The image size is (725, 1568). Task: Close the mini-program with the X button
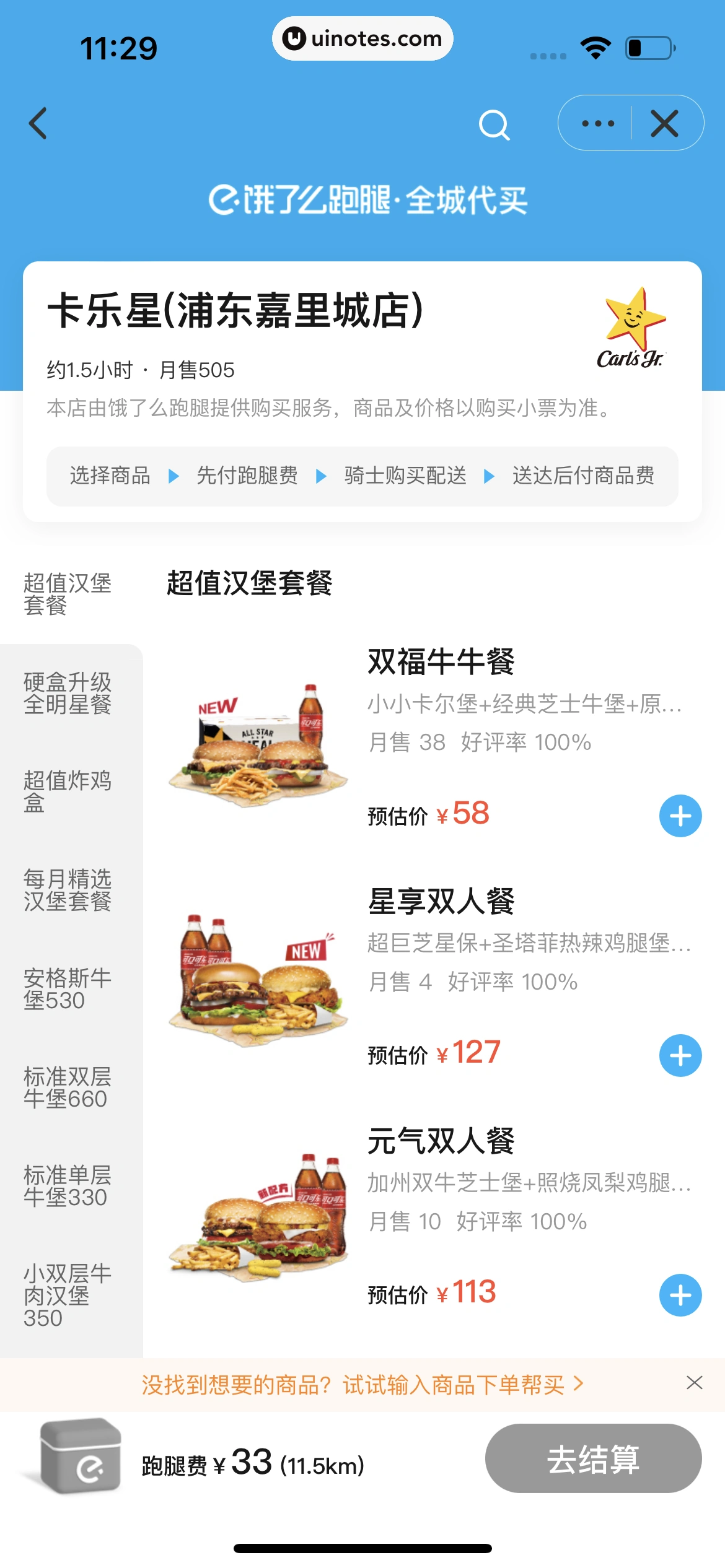[x=664, y=123]
